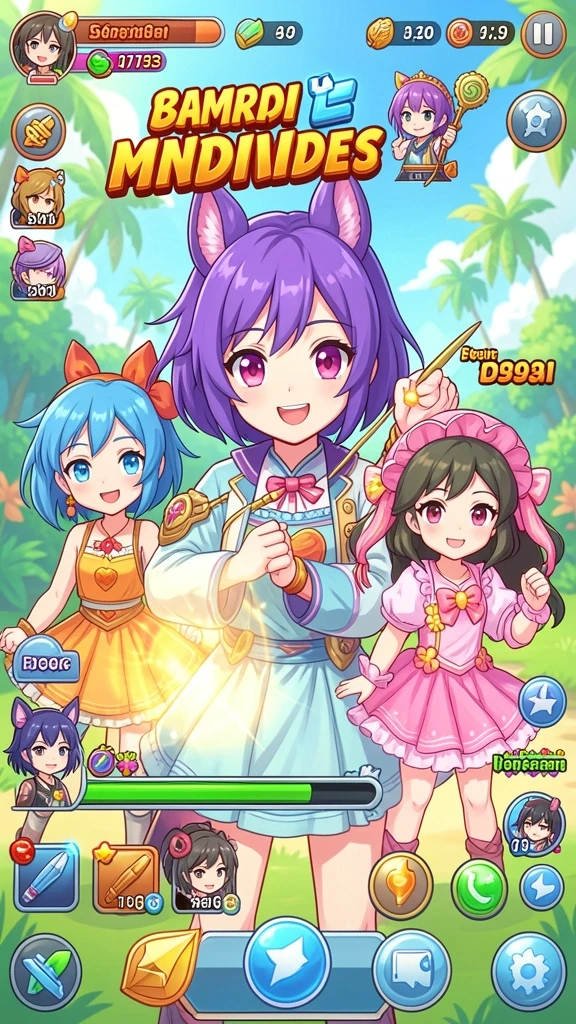Image resolution: width=576 pixels, height=1024 pixels.
Task: Tap the golden gem button
Action: pos(160,967)
